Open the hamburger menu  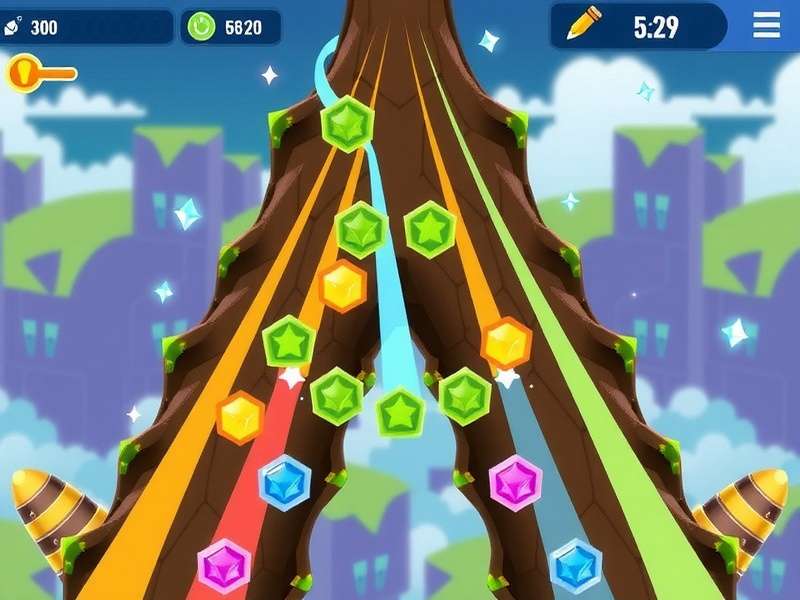pos(766,26)
